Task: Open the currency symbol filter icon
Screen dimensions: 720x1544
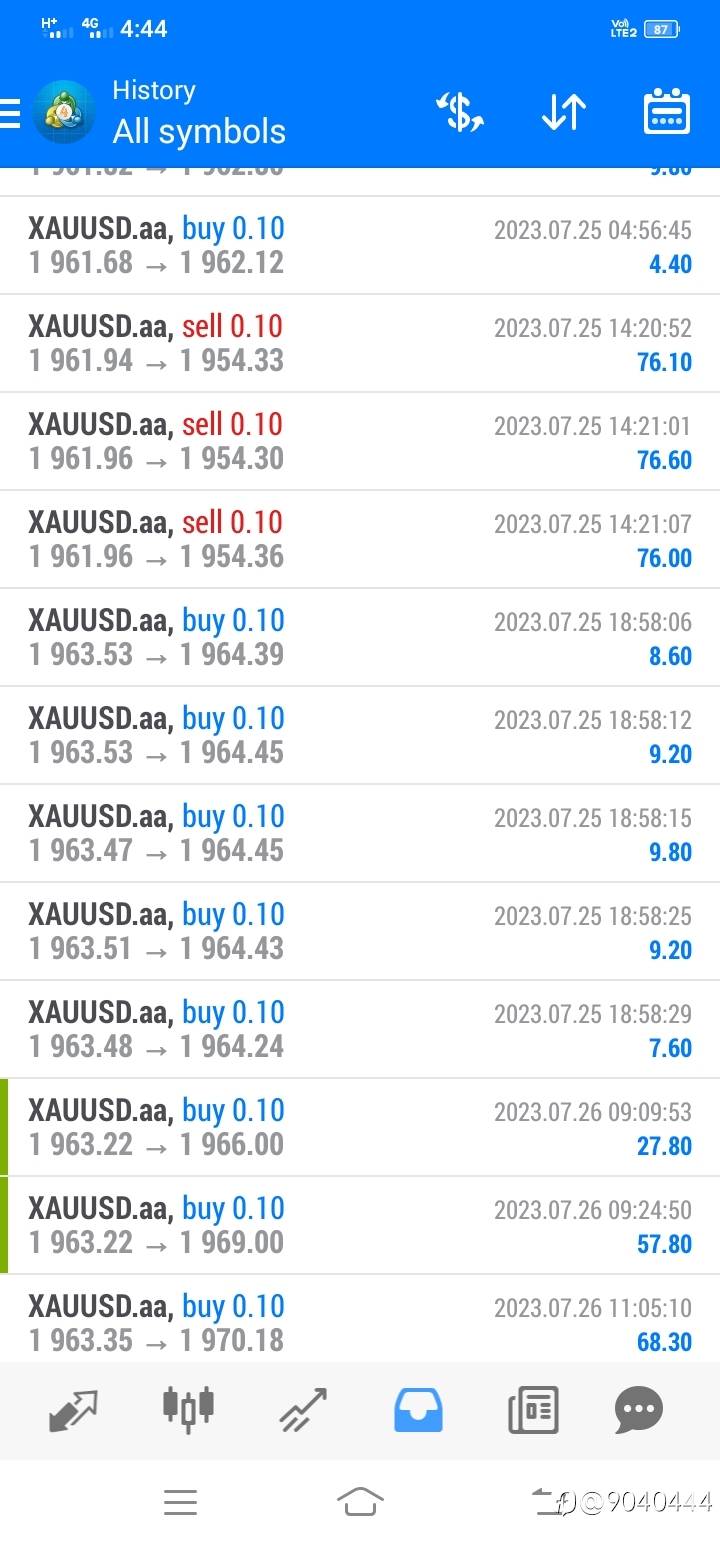Action: point(460,112)
